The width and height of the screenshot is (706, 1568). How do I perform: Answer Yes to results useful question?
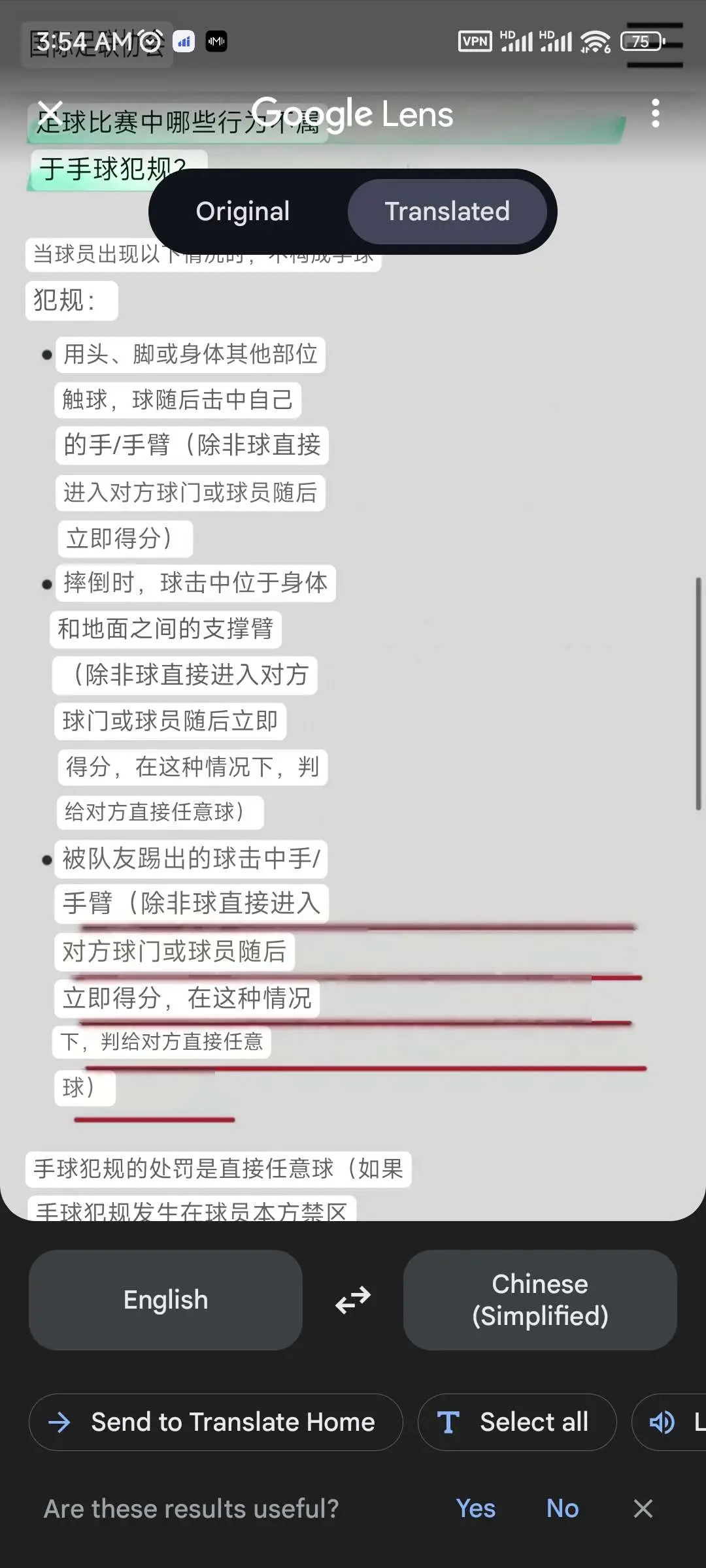point(476,1509)
